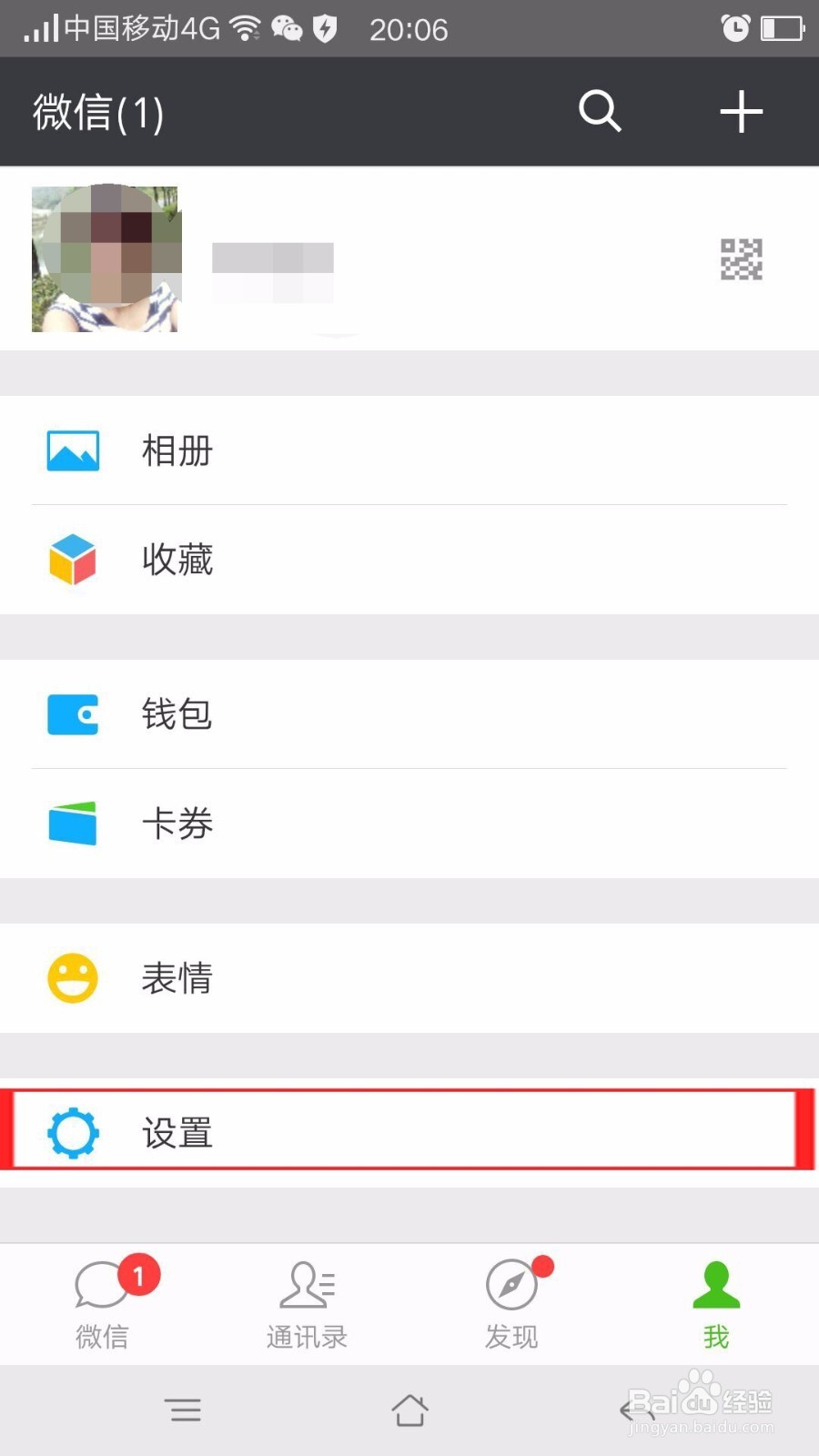The width and height of the screenshot is (819, 1456).
Task: Tap the 相册 album text label
Action: [x=176, y=450]
